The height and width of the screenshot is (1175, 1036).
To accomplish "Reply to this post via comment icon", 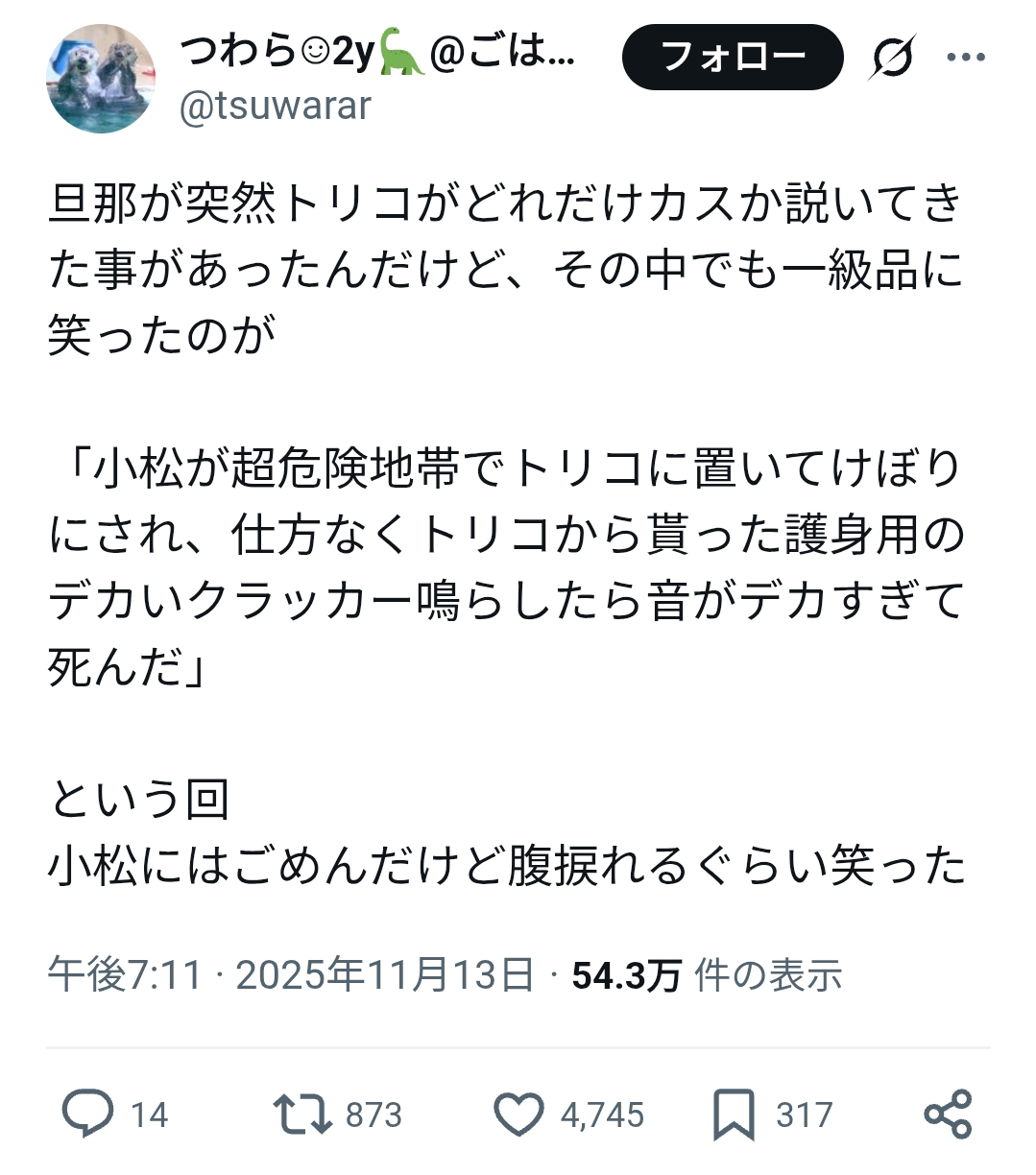I will click(88, 1114).
